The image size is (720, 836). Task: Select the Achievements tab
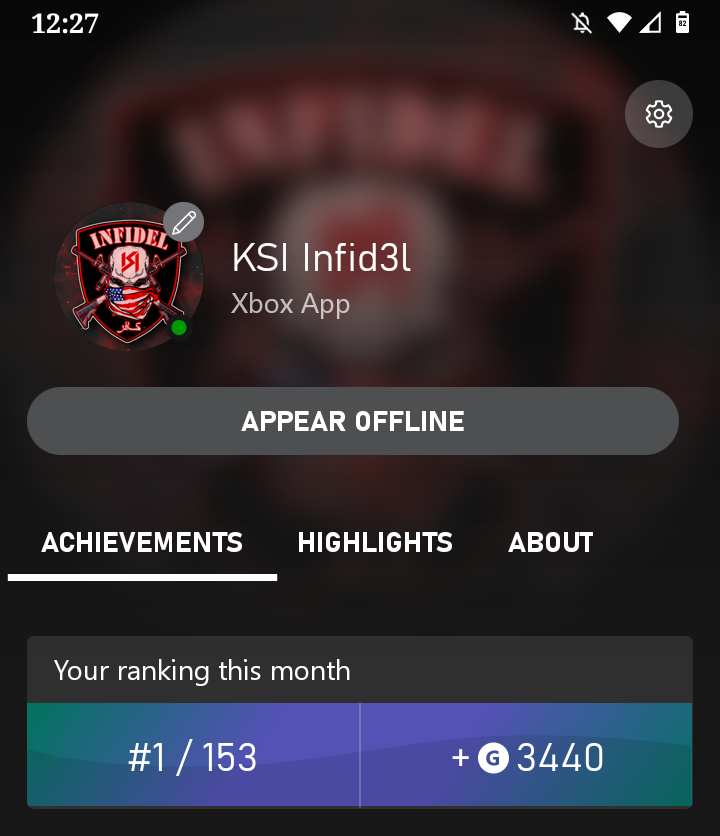[142, 543]
